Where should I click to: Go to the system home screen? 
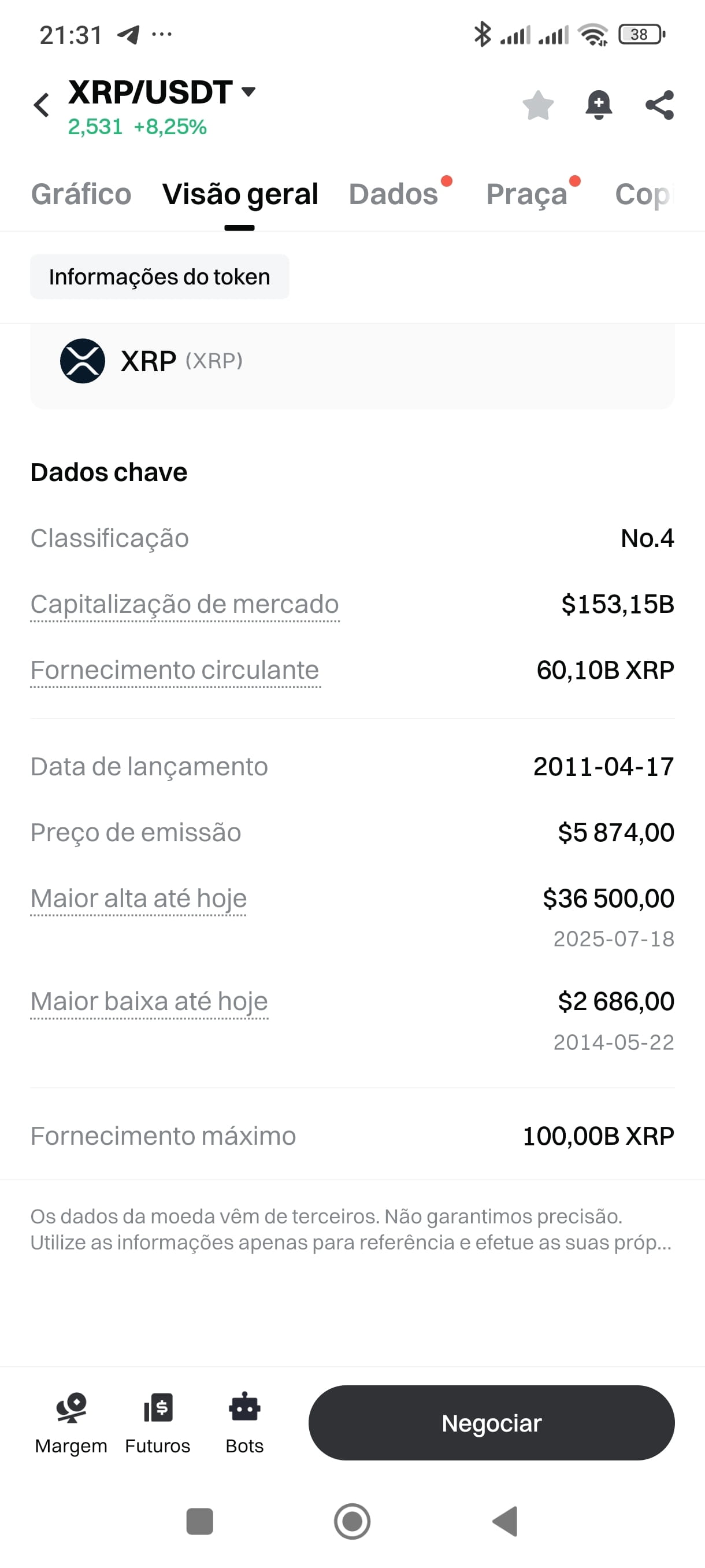(352, 1521)
